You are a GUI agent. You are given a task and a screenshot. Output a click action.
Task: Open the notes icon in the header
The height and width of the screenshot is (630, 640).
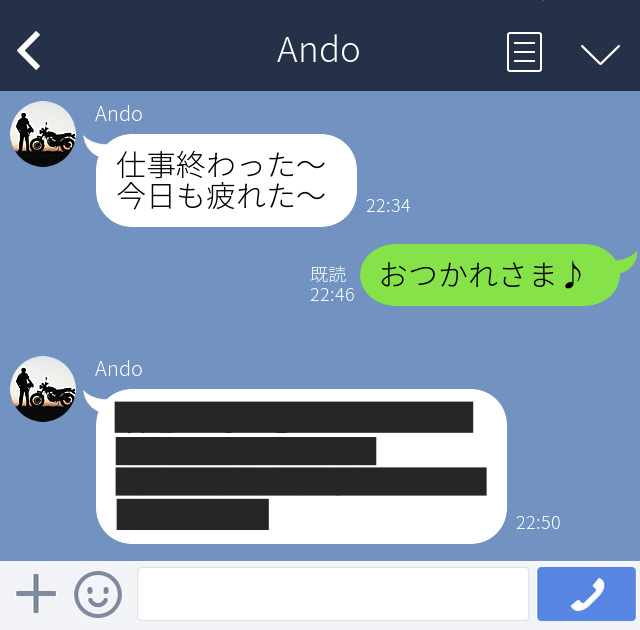pyautogui.click(x=524, y=51)
